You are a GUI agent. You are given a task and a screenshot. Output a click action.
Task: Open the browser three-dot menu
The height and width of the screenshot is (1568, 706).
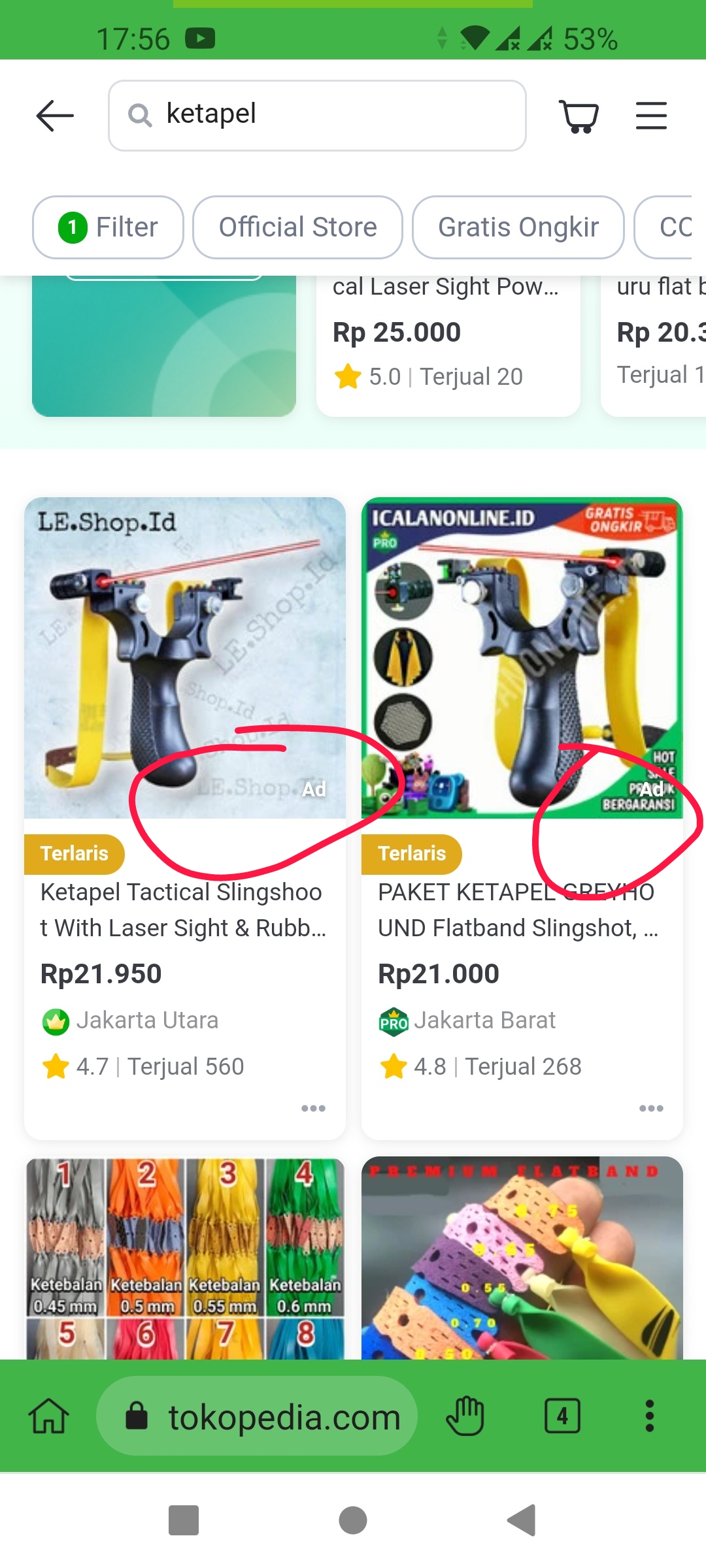click(649, 1416)
